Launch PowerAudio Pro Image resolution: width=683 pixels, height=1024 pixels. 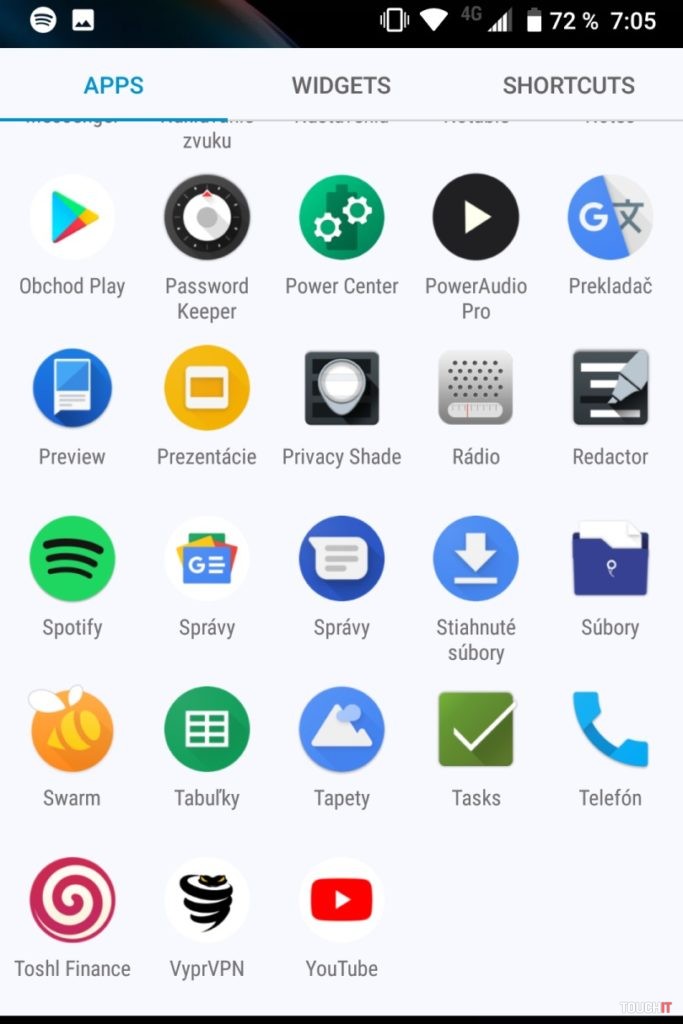pos(476,218)
